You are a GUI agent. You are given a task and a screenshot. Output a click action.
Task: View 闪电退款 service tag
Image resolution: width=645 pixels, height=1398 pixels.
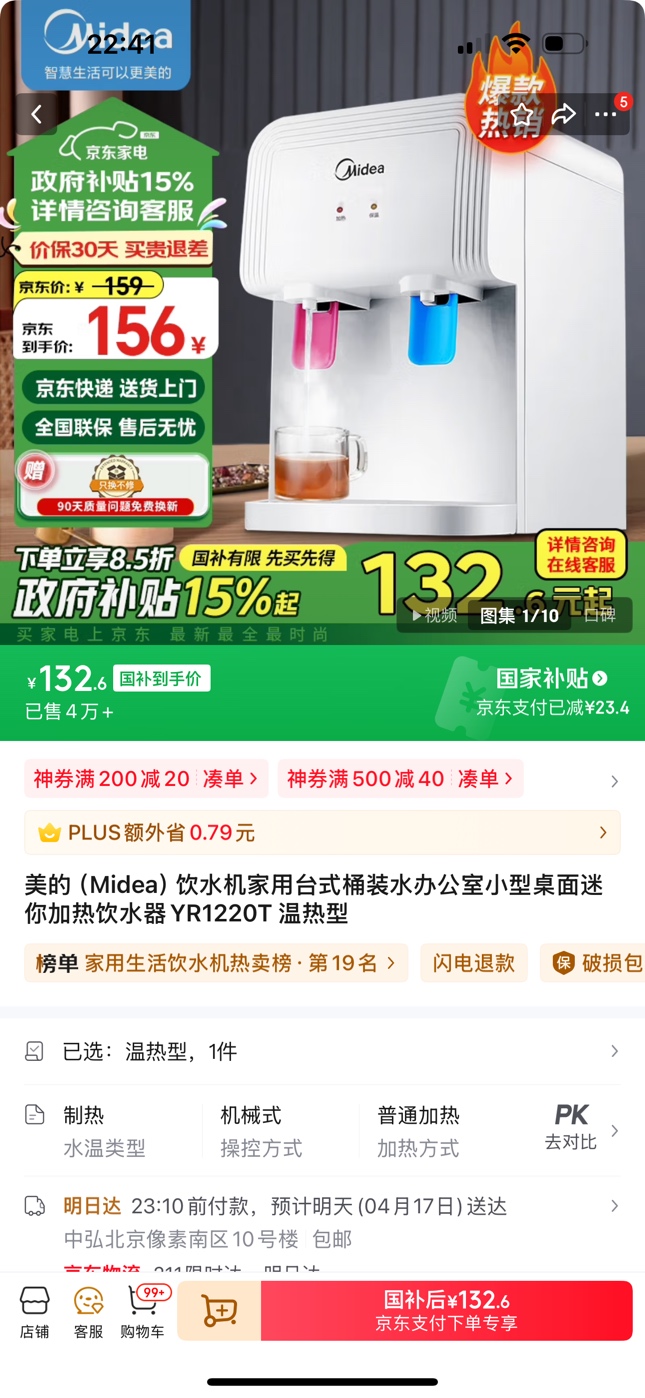point(473,963)
